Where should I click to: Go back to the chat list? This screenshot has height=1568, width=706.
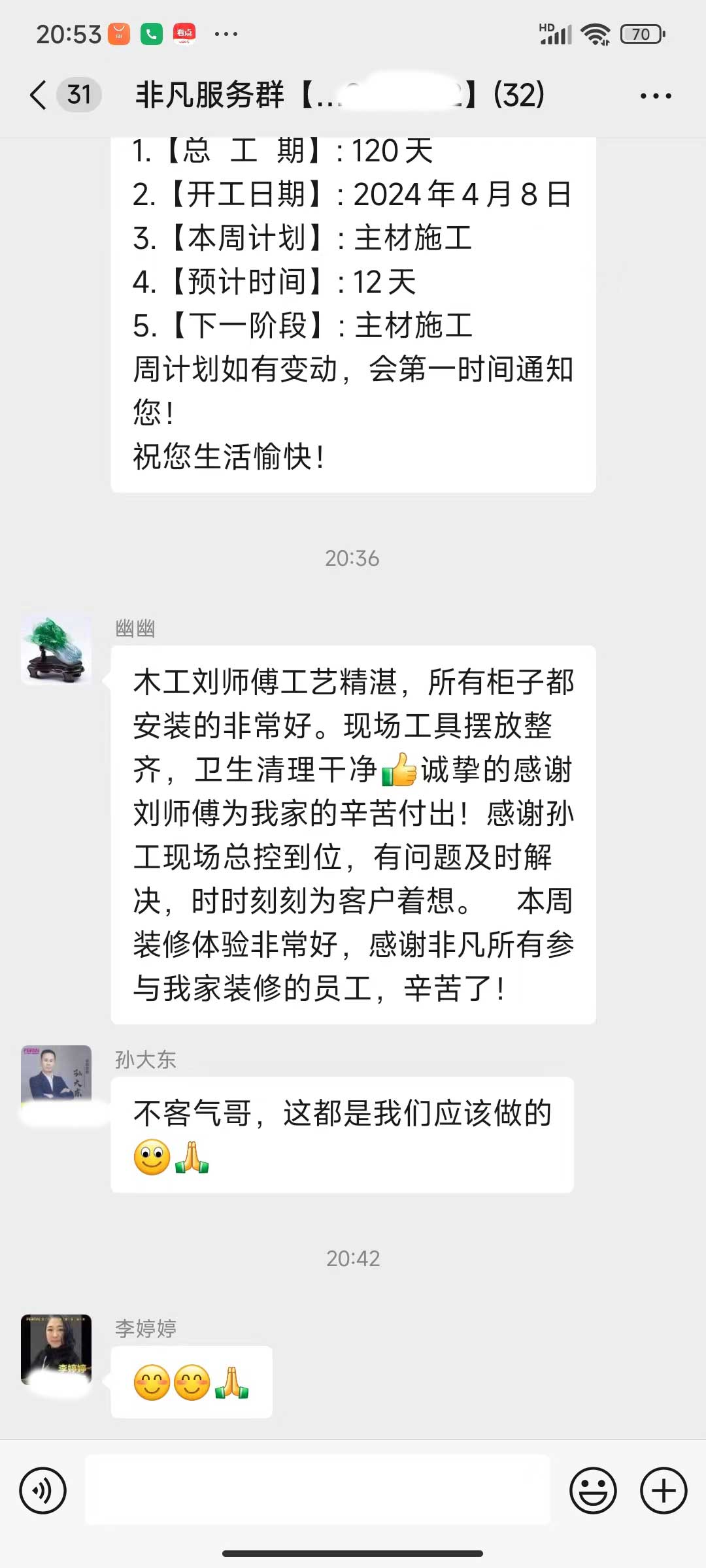tap(39, 95)
